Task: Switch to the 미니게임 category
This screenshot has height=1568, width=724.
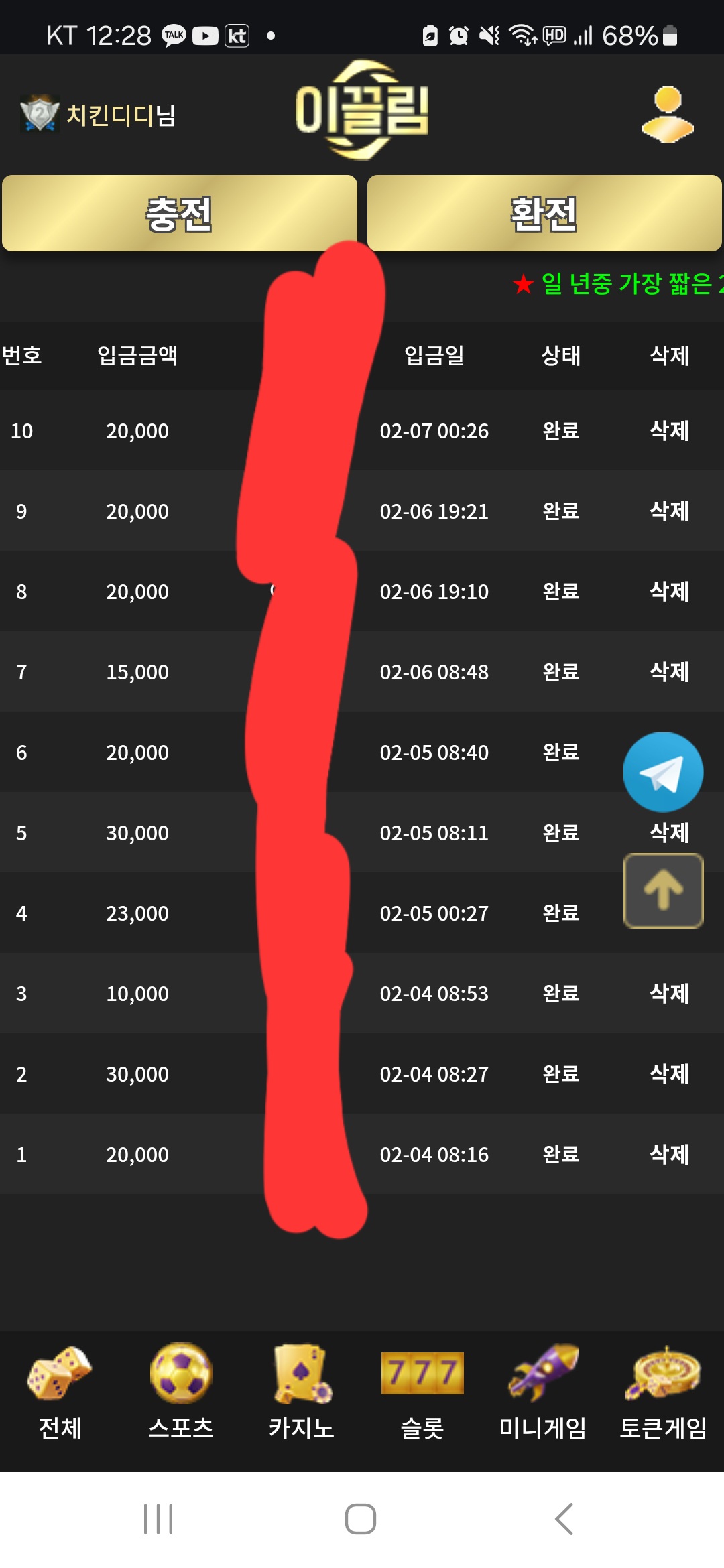Action: pos(542,1392)
